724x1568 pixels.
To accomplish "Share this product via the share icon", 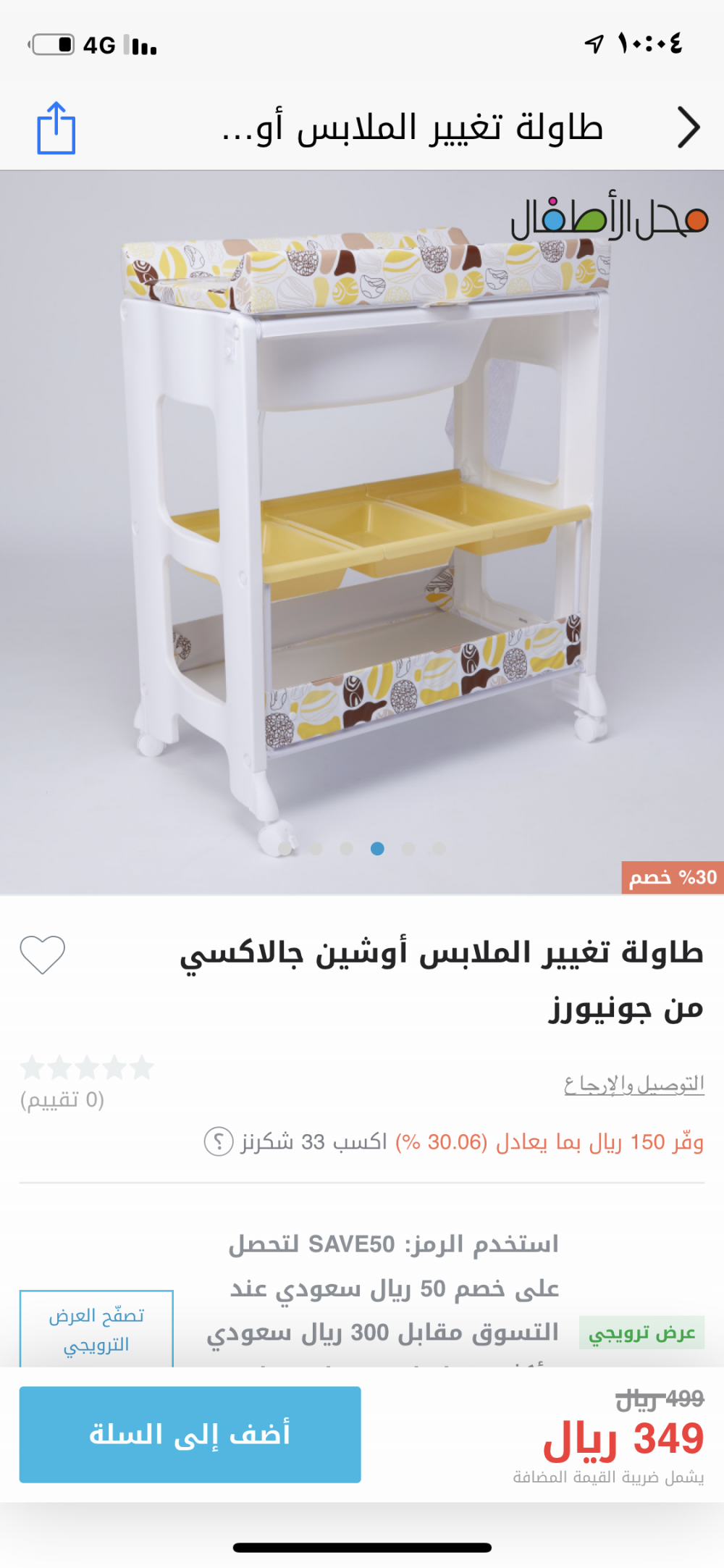I will [x=56, y=128].
